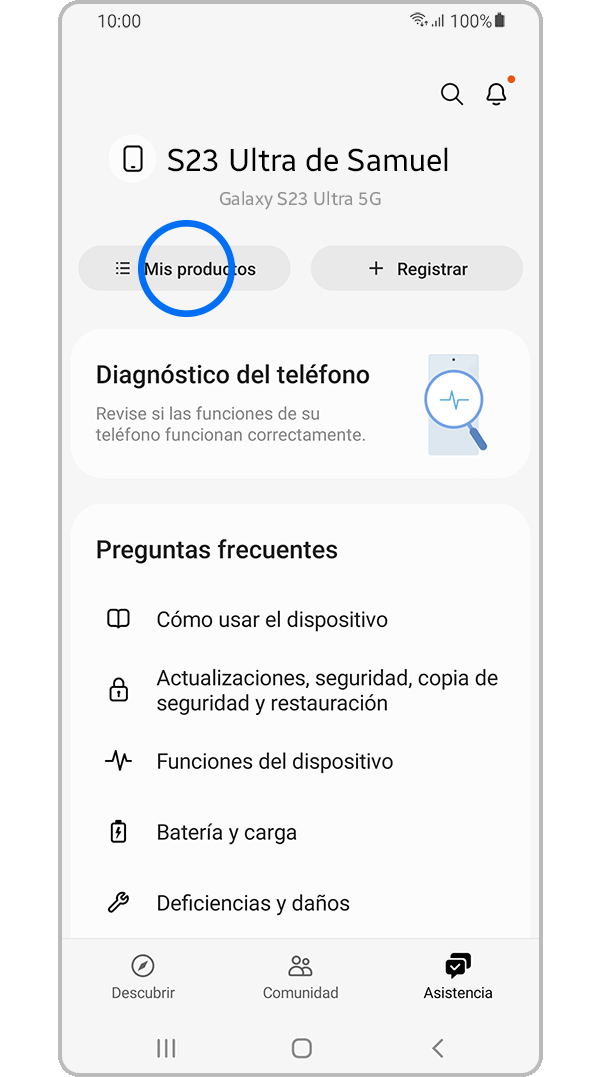Switch to the Descubrir tab

(x=143, y=977)
